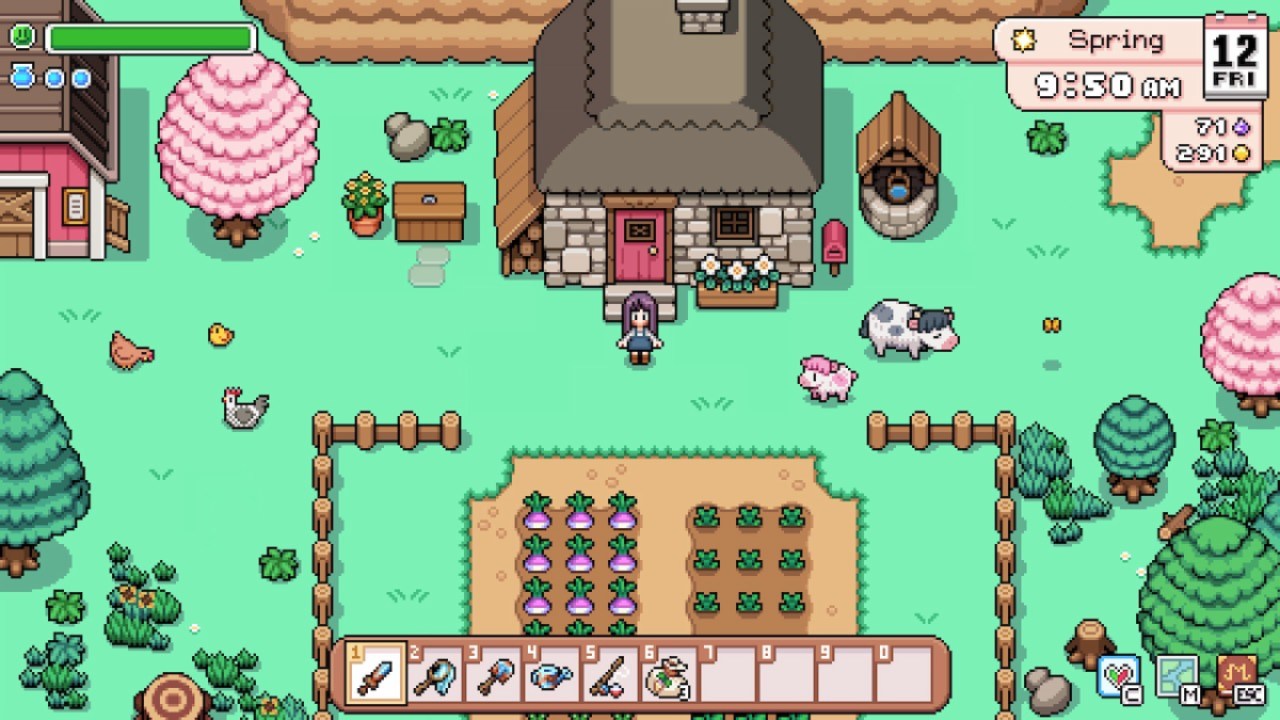Select the bug net in slot 2
This screenshot has width=1280, height=720.
coord(434,674)
